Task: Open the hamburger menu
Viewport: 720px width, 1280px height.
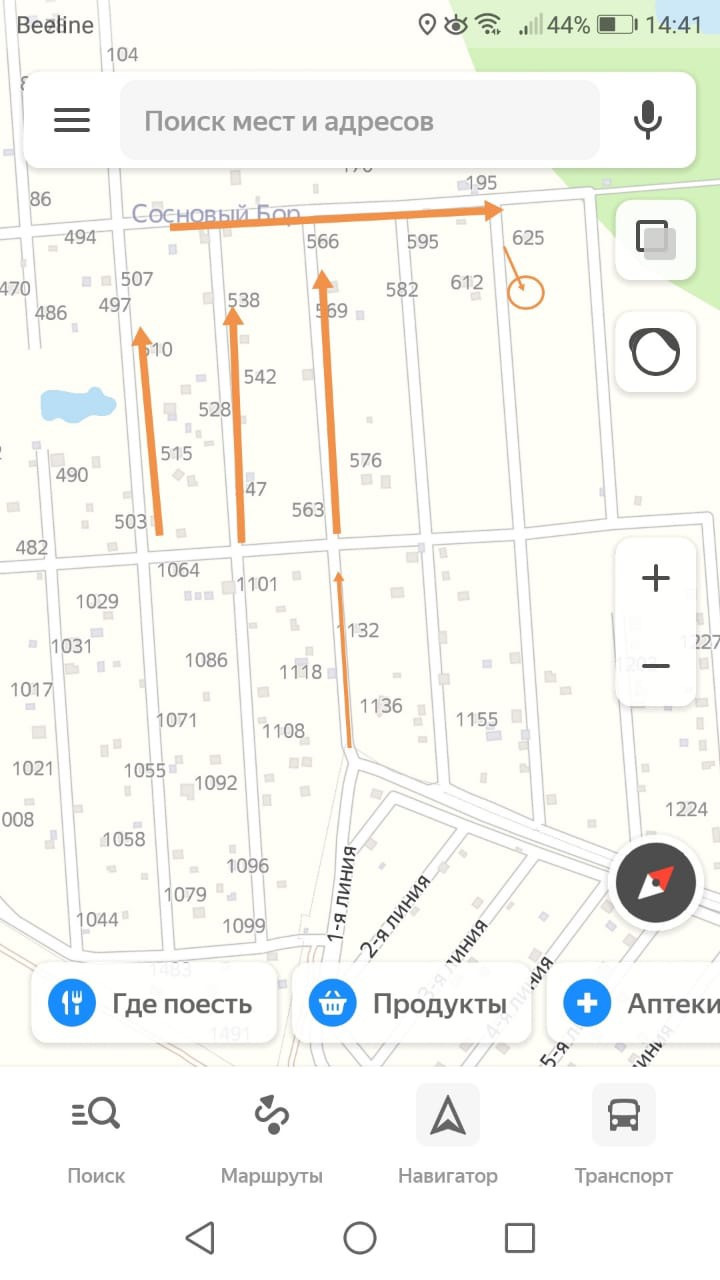Action: [72, 121]
